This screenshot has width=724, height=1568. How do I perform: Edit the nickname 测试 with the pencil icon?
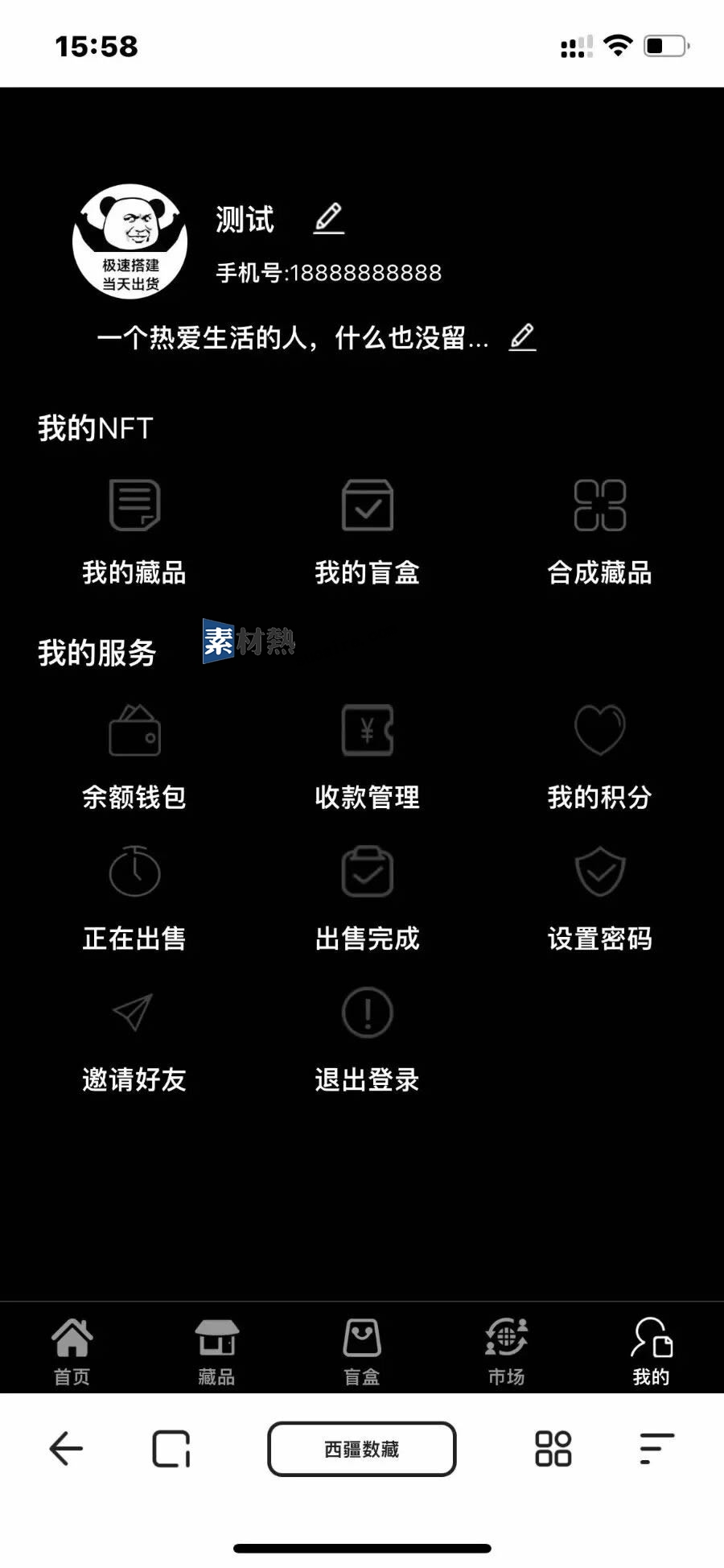[x=328, y=218]
